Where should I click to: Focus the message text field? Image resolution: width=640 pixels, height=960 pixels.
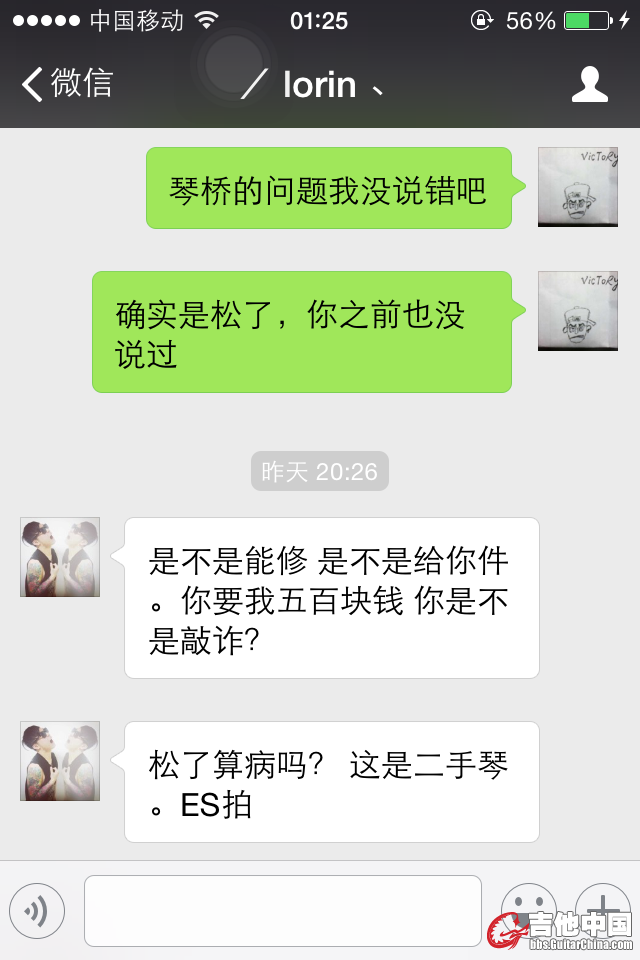click(282, 910)
